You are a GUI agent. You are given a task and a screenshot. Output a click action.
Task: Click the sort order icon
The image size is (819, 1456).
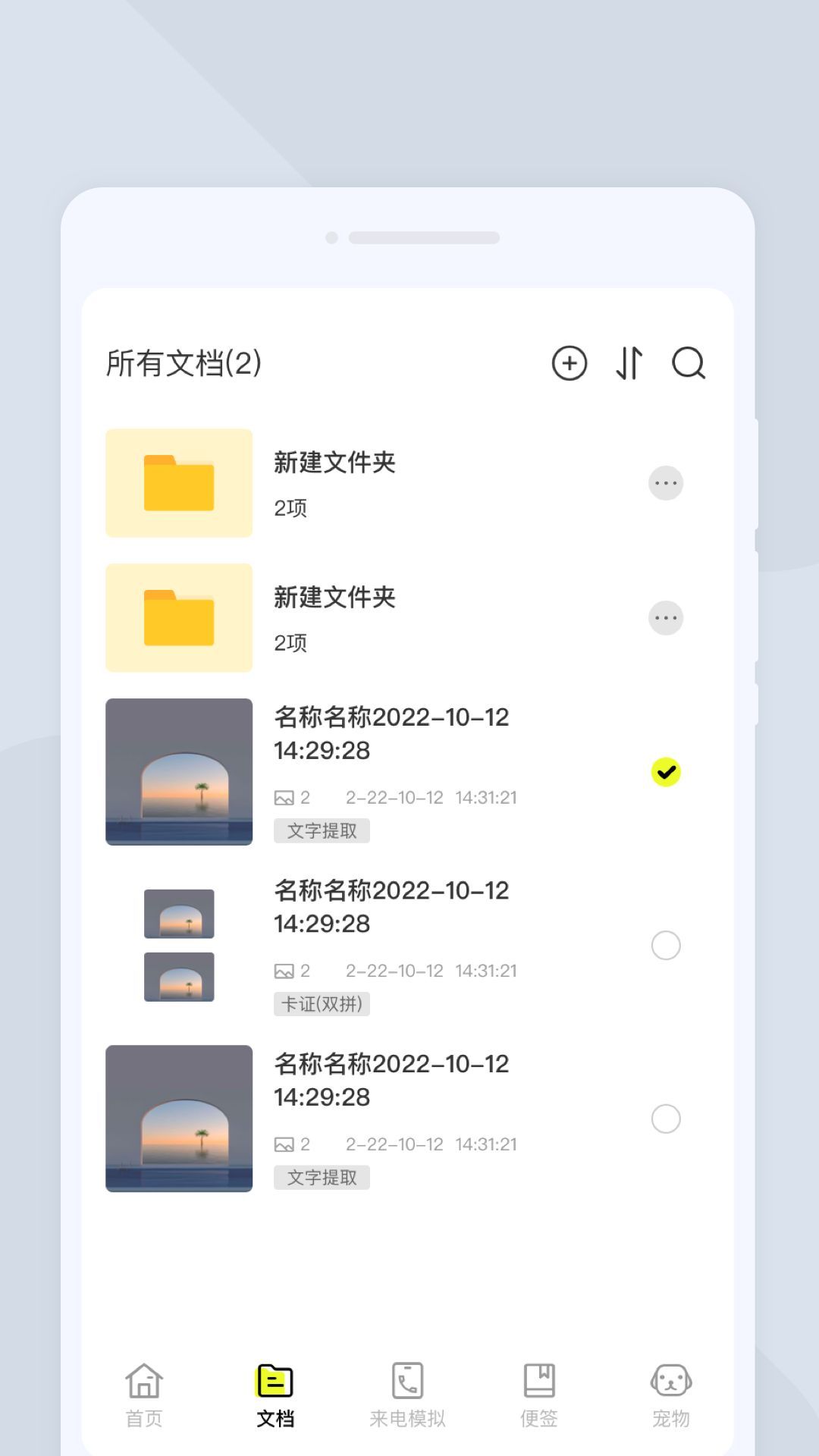pos(628,364)
